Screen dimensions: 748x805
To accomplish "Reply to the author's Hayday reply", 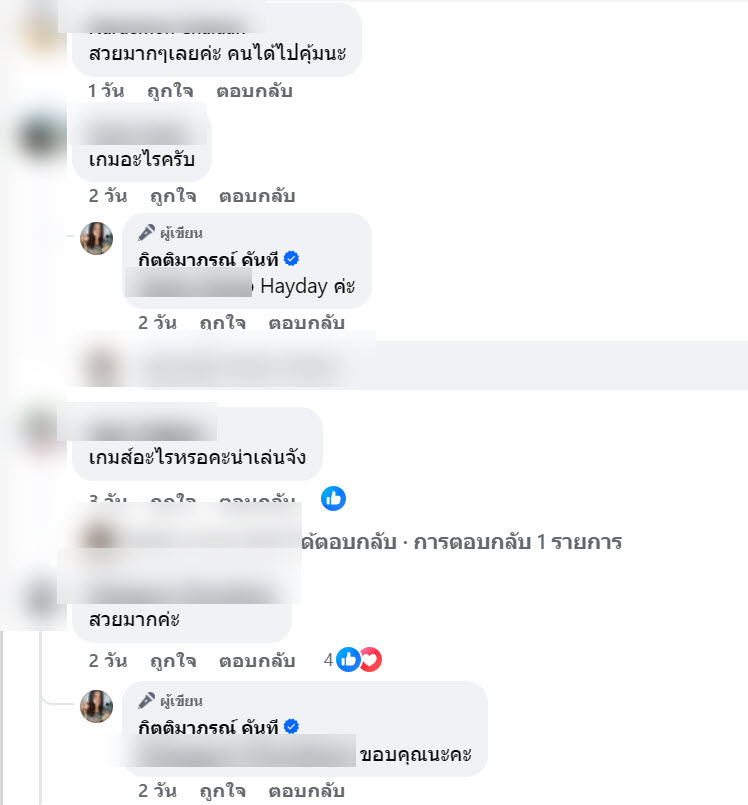I will 307,323.
